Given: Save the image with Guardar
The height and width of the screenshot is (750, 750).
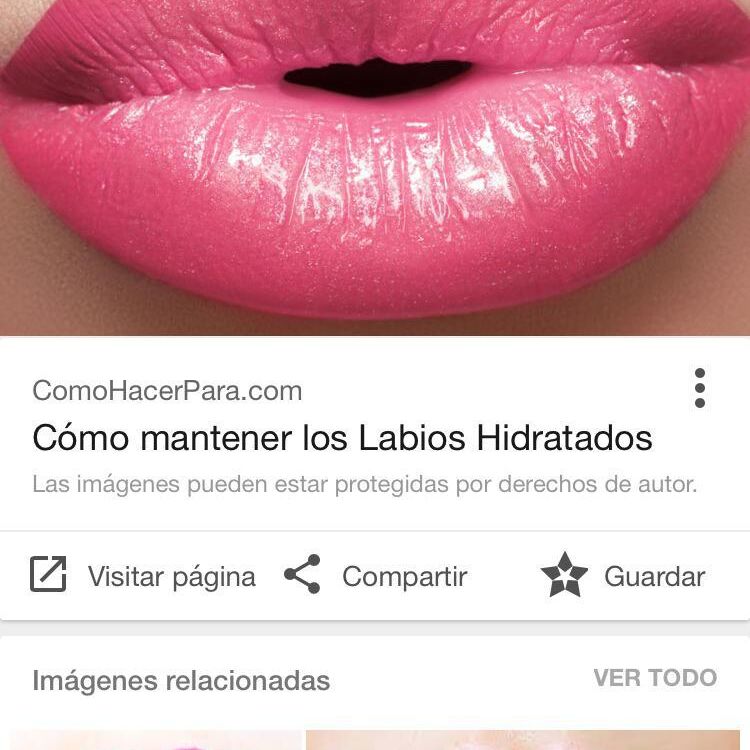Looking at the screenshot, I should point(623,576).
